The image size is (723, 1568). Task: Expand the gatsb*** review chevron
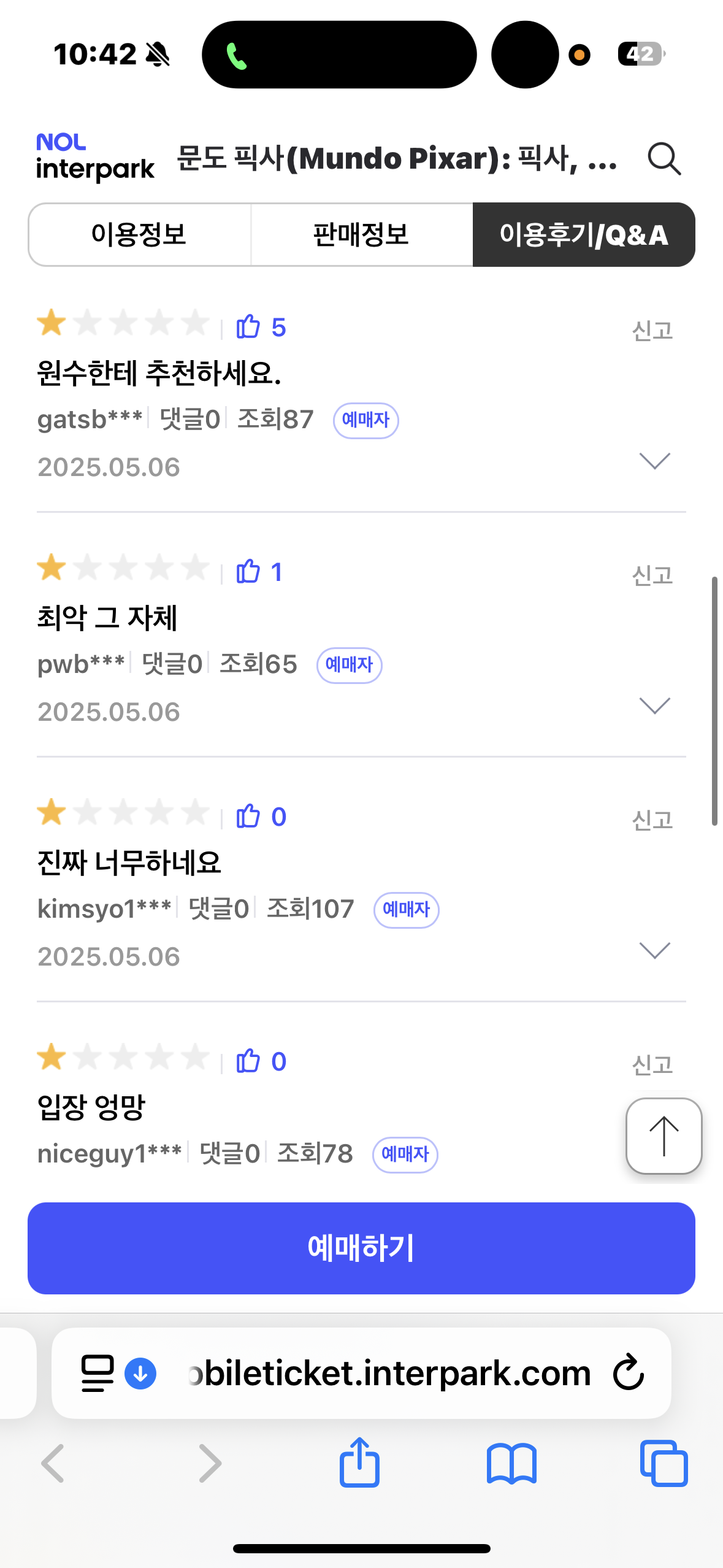coord(654,461)
